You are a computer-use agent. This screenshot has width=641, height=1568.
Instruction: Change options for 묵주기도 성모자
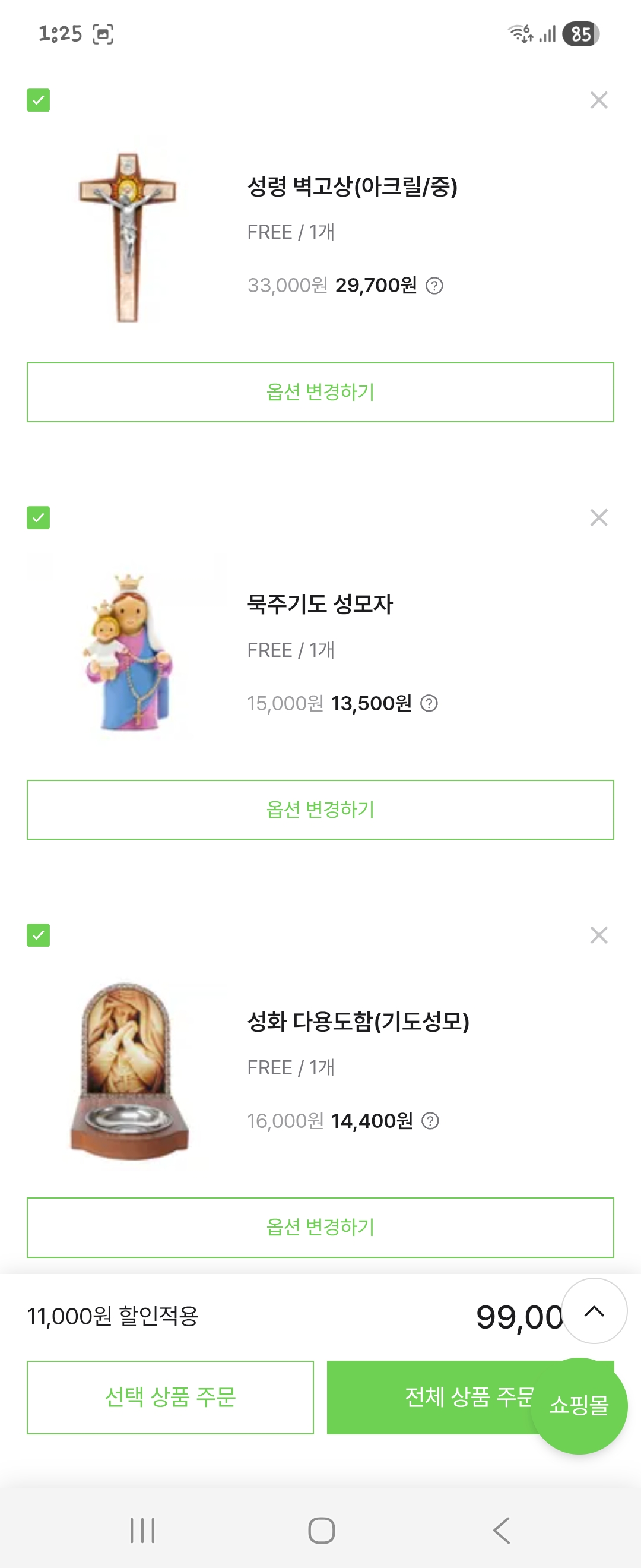click(320, 810)
